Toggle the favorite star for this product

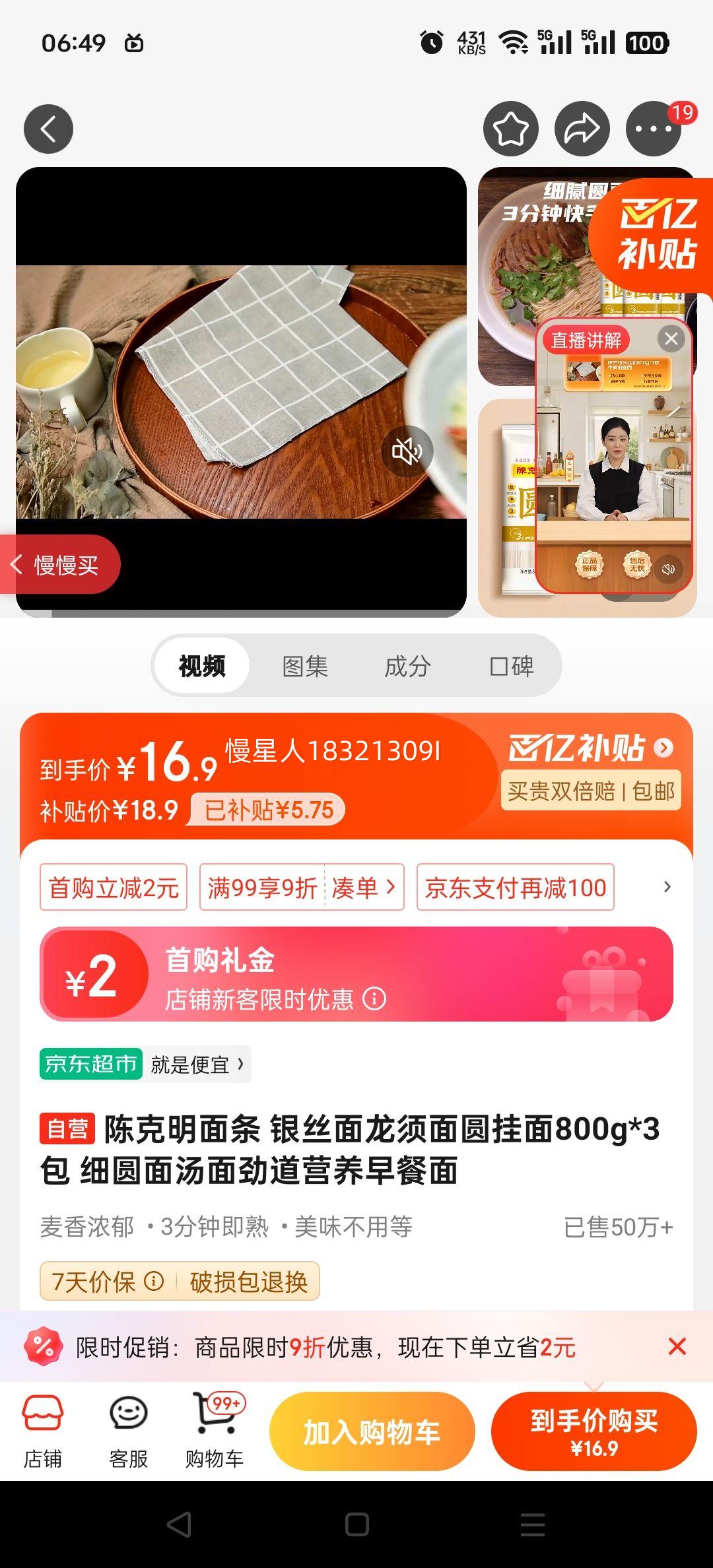coord(510,129)
